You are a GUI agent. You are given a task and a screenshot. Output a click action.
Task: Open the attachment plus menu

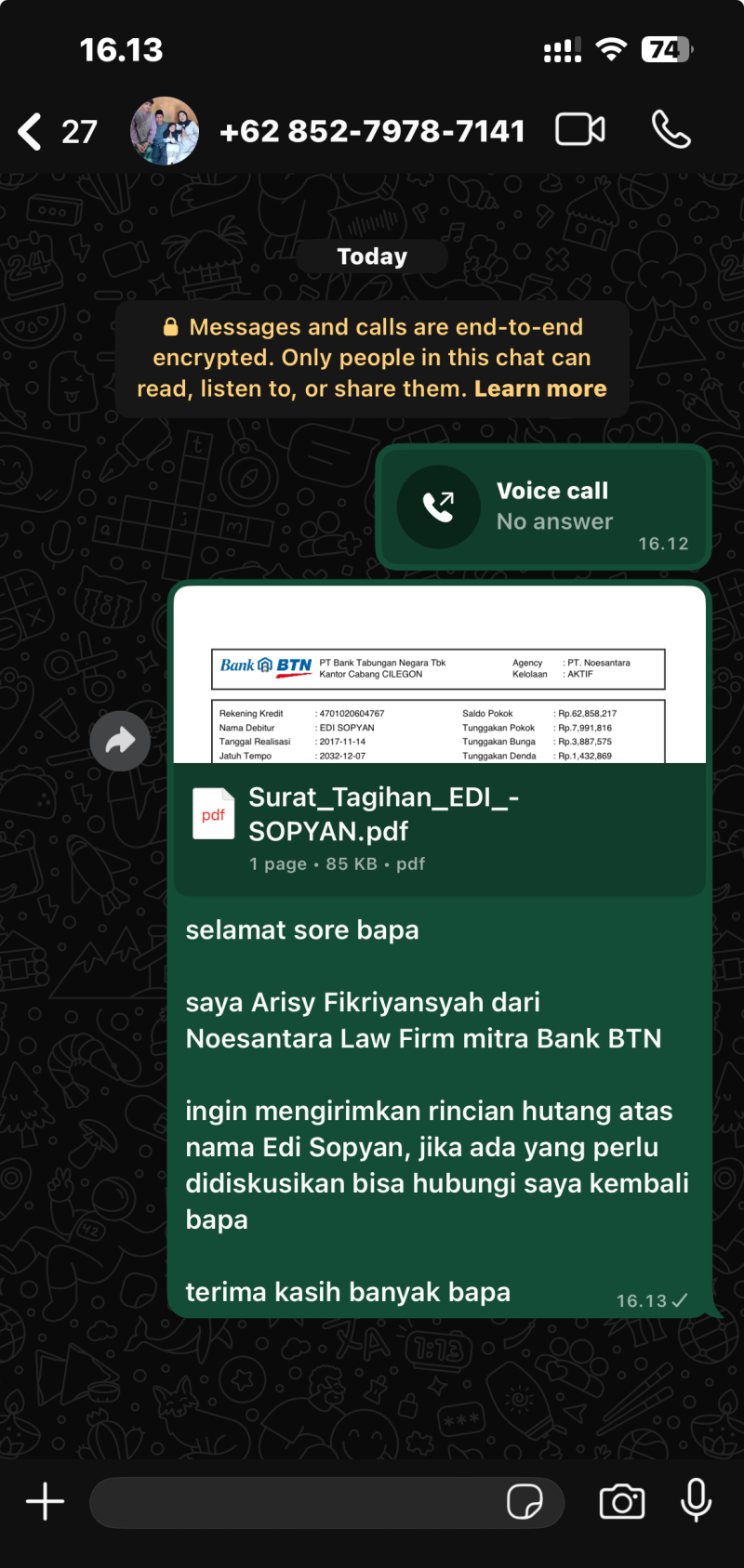[x=45, y=1501]
